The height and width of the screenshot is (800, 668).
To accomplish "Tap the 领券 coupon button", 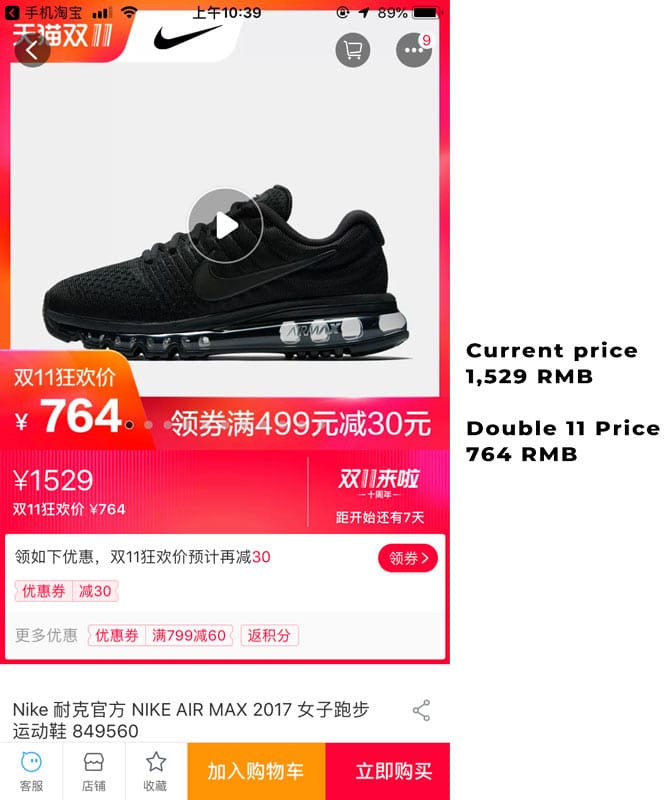I will tap(408, 558).
